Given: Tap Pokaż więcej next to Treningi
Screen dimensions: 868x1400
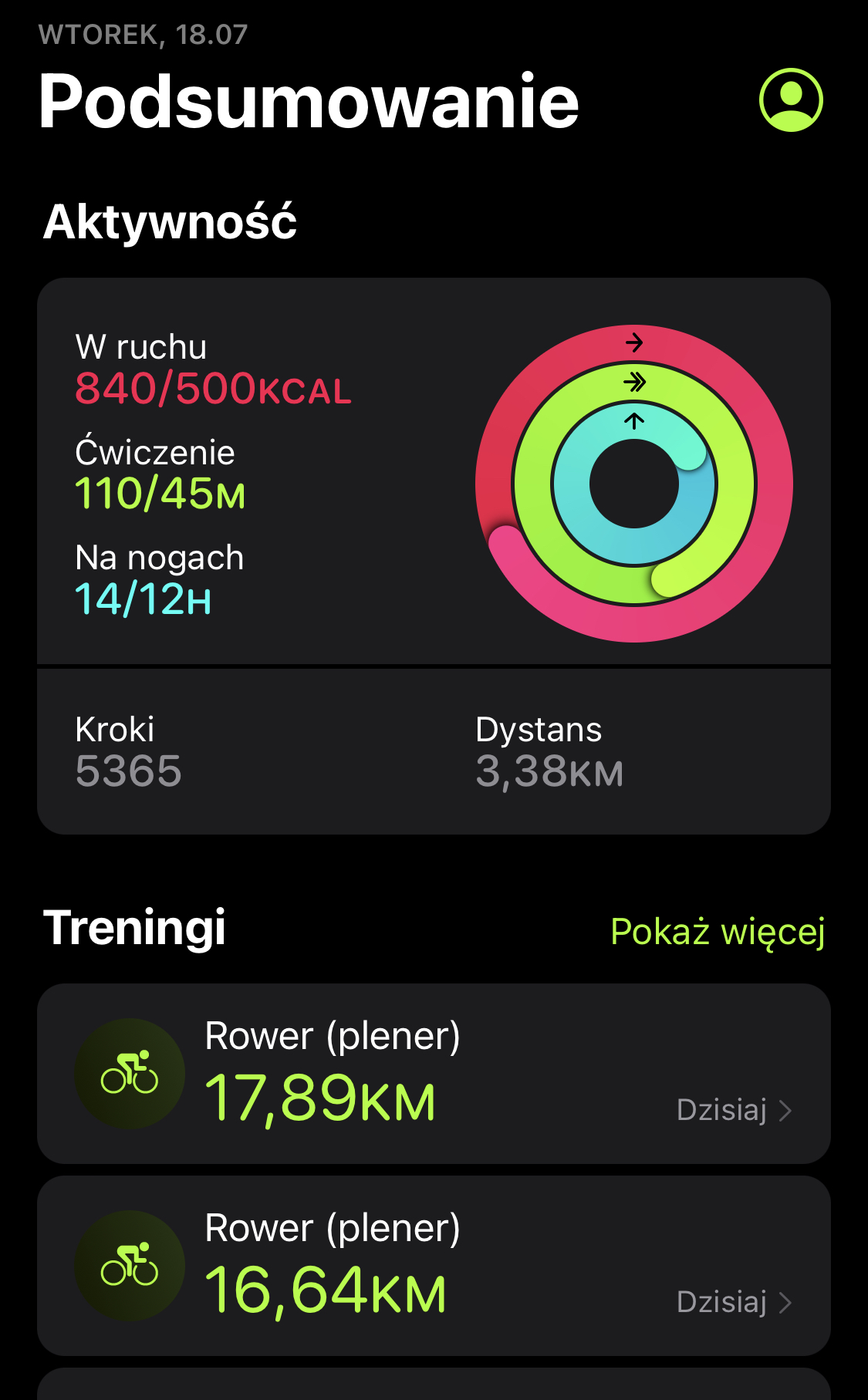Looking at the screenshot, I should pos(718,932).
